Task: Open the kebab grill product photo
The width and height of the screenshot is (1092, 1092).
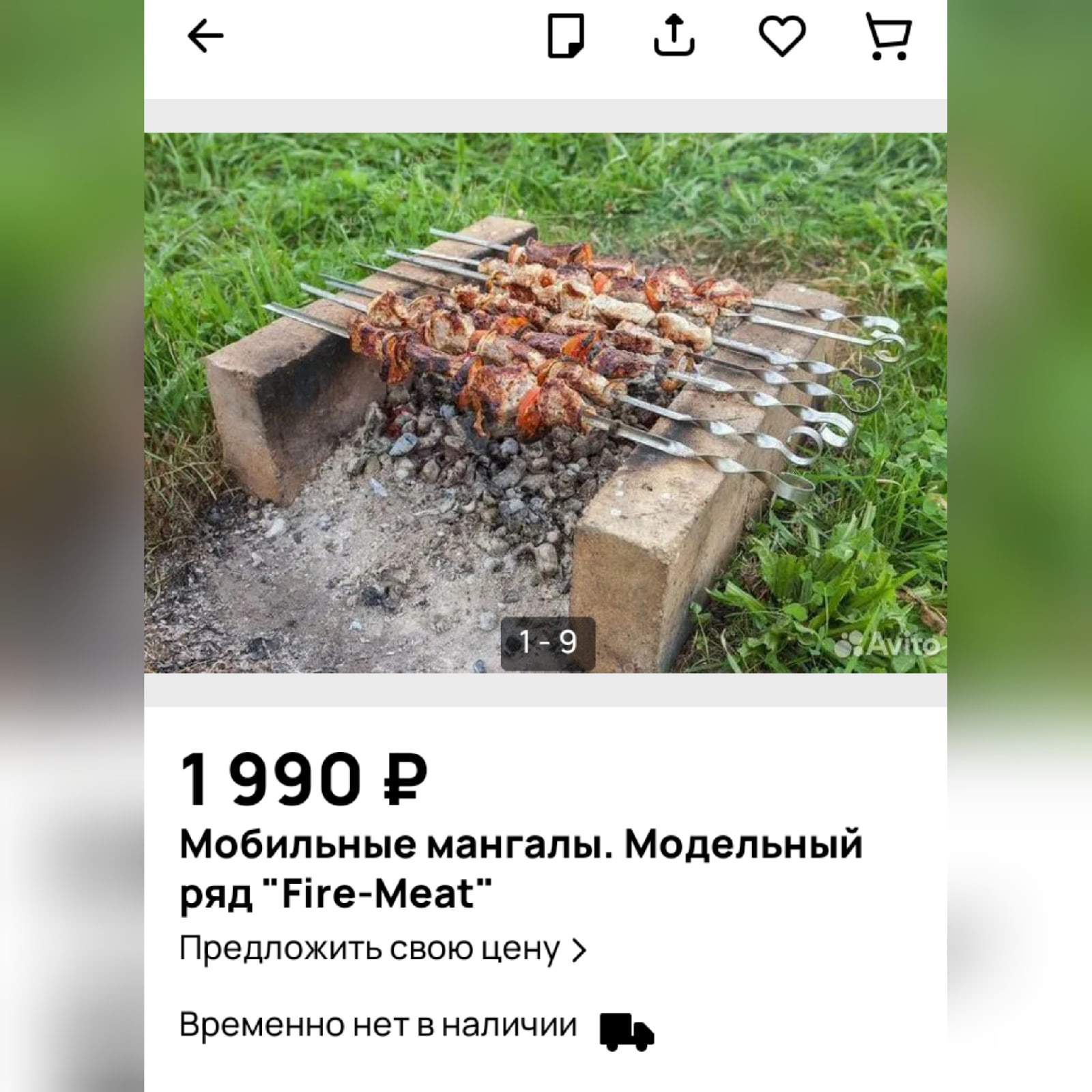Action: point(545,403)
